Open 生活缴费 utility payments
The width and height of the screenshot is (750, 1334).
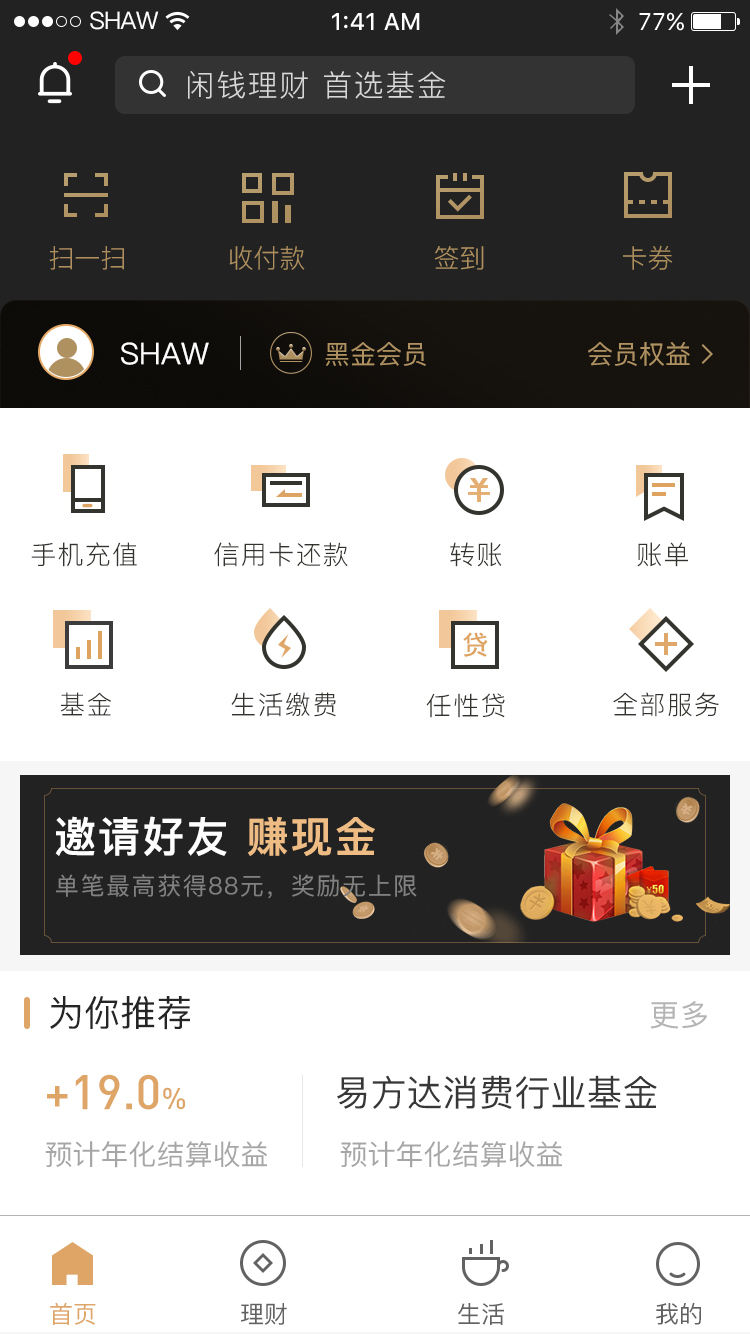tap(284, 663)
